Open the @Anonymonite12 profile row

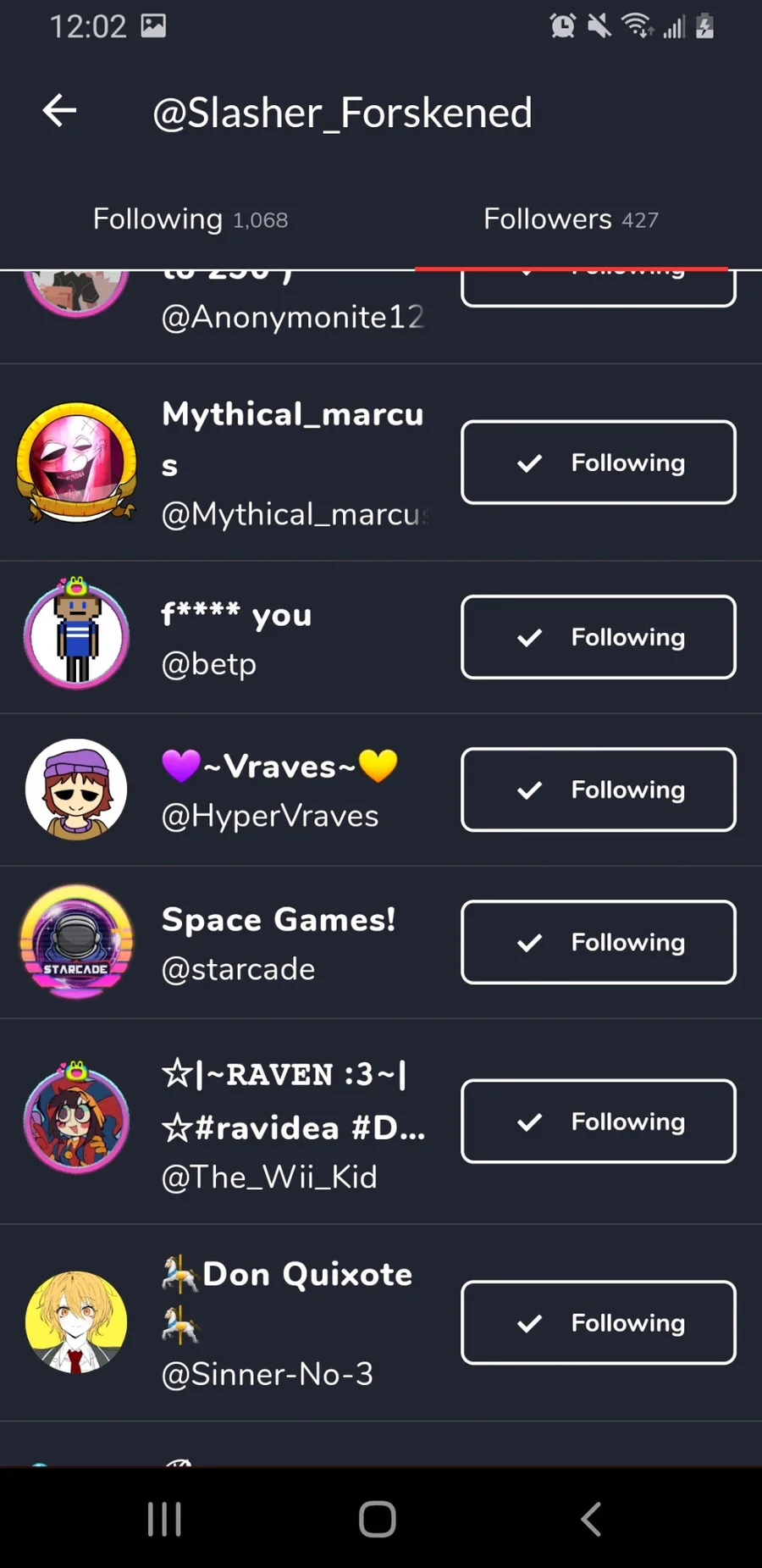(x=292, y=317)
